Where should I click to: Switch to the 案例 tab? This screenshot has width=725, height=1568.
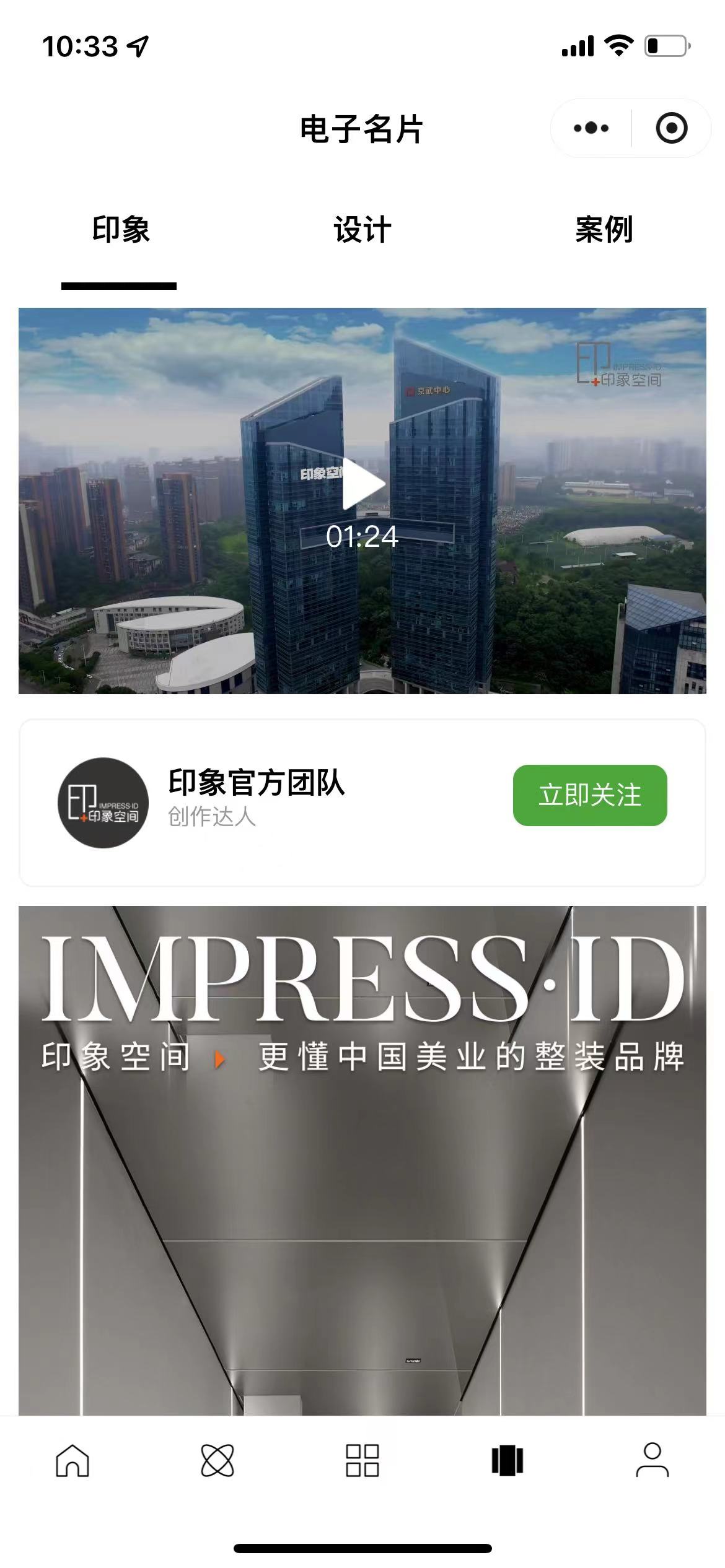tap(604, 230)
